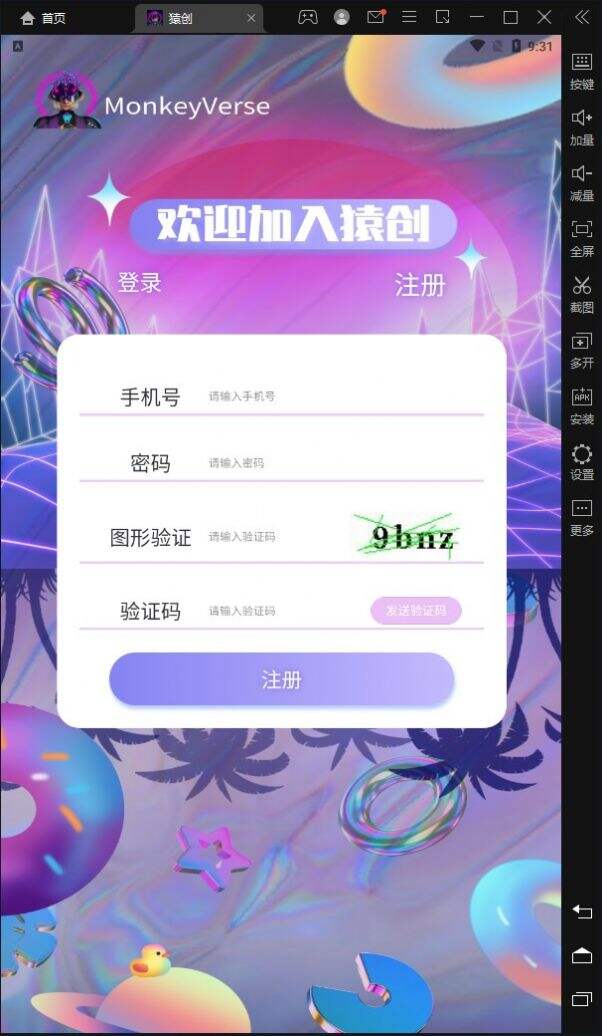Tap the 手机号 input field
Image resolution: width=602 pixels, height=1036 pixels.
pos(340,397)
